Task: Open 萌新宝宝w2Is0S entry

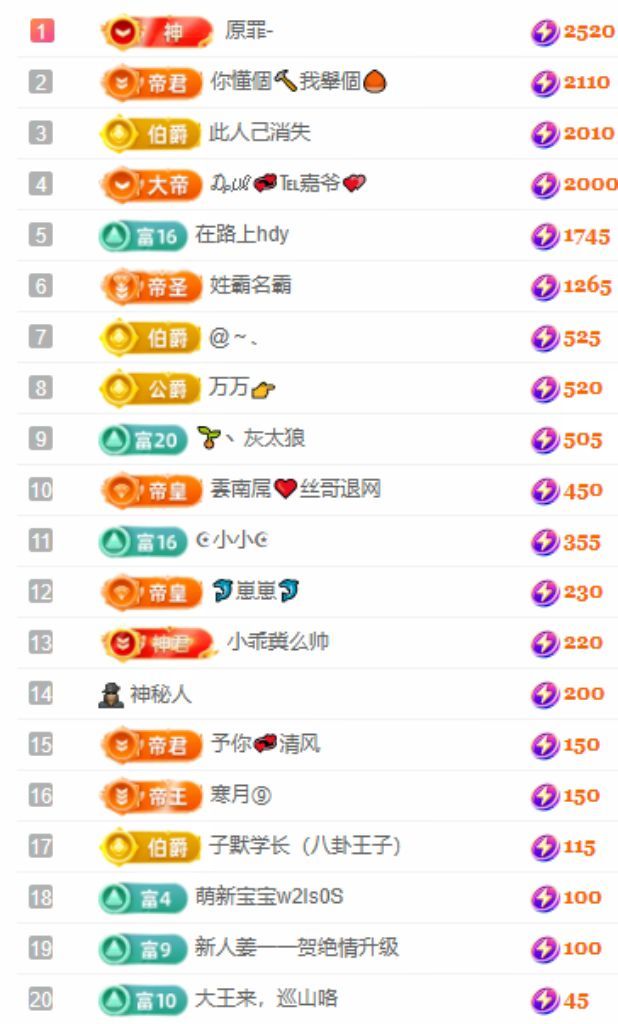Action: pos(269,897)
